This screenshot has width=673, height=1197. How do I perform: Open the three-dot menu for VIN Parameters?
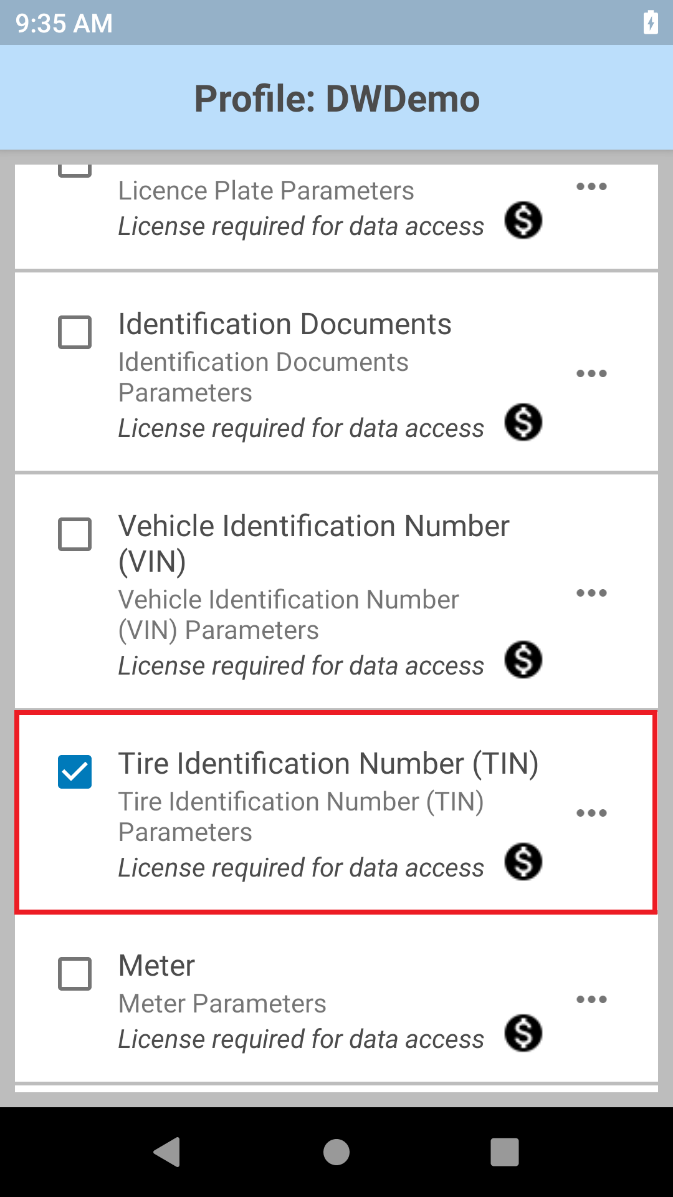click(x=591, y=593)
